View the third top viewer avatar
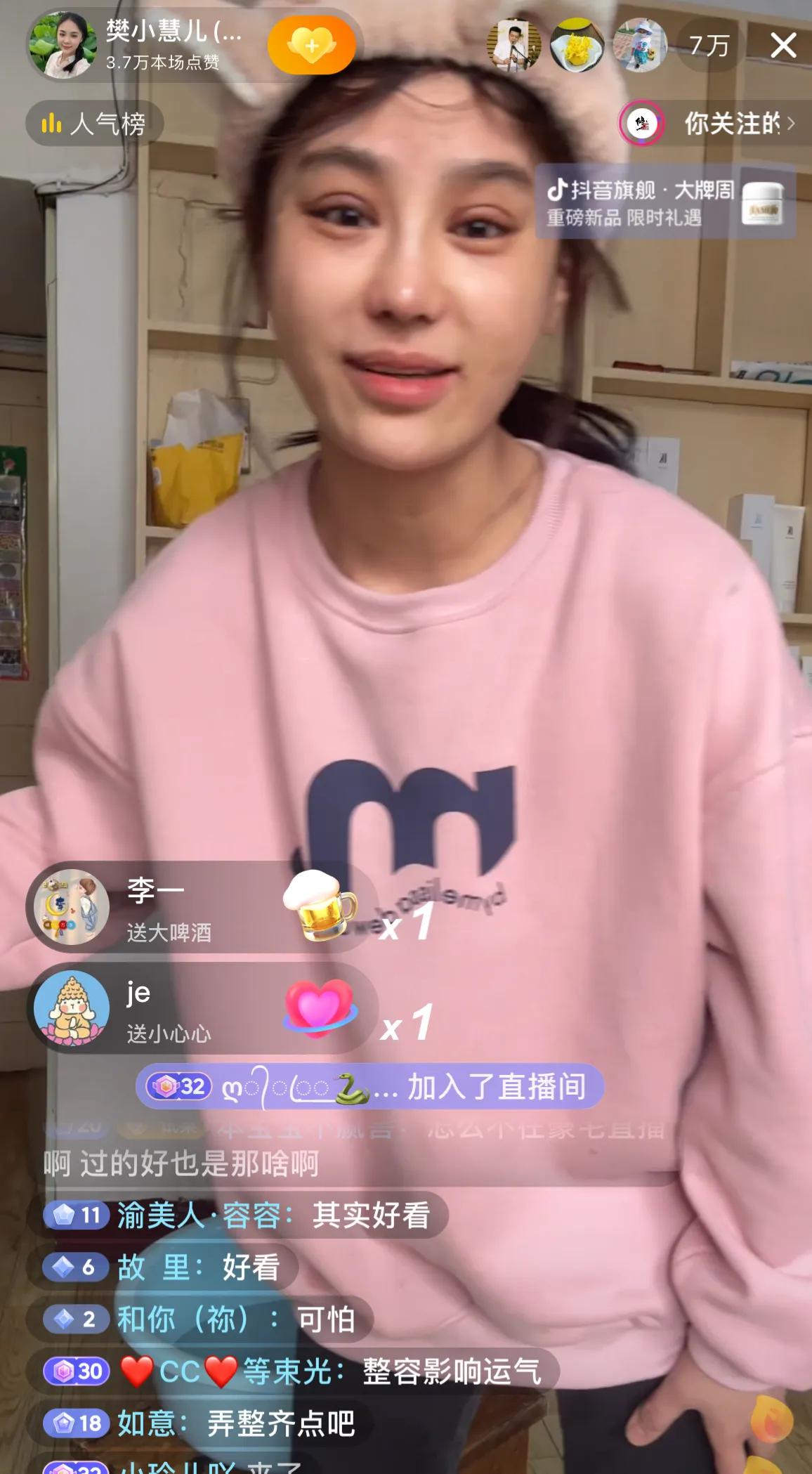 (639, 46)
